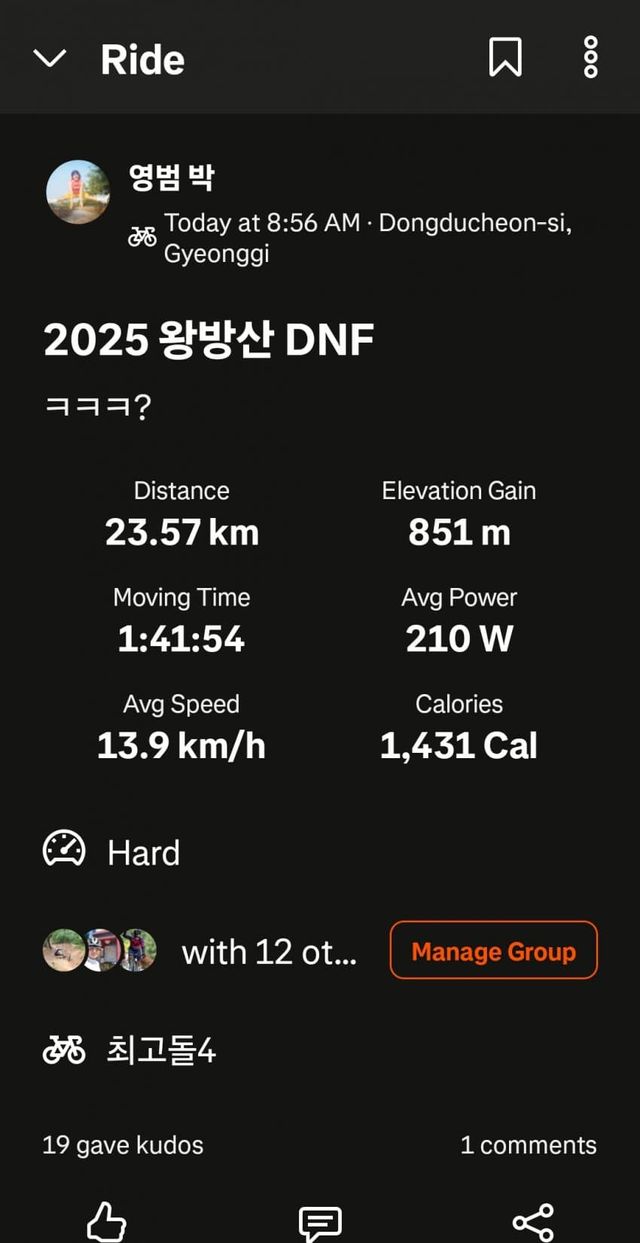See the 19 who gave kudos
Viewport: 640px width, 1243px height.
[123, 1145]
